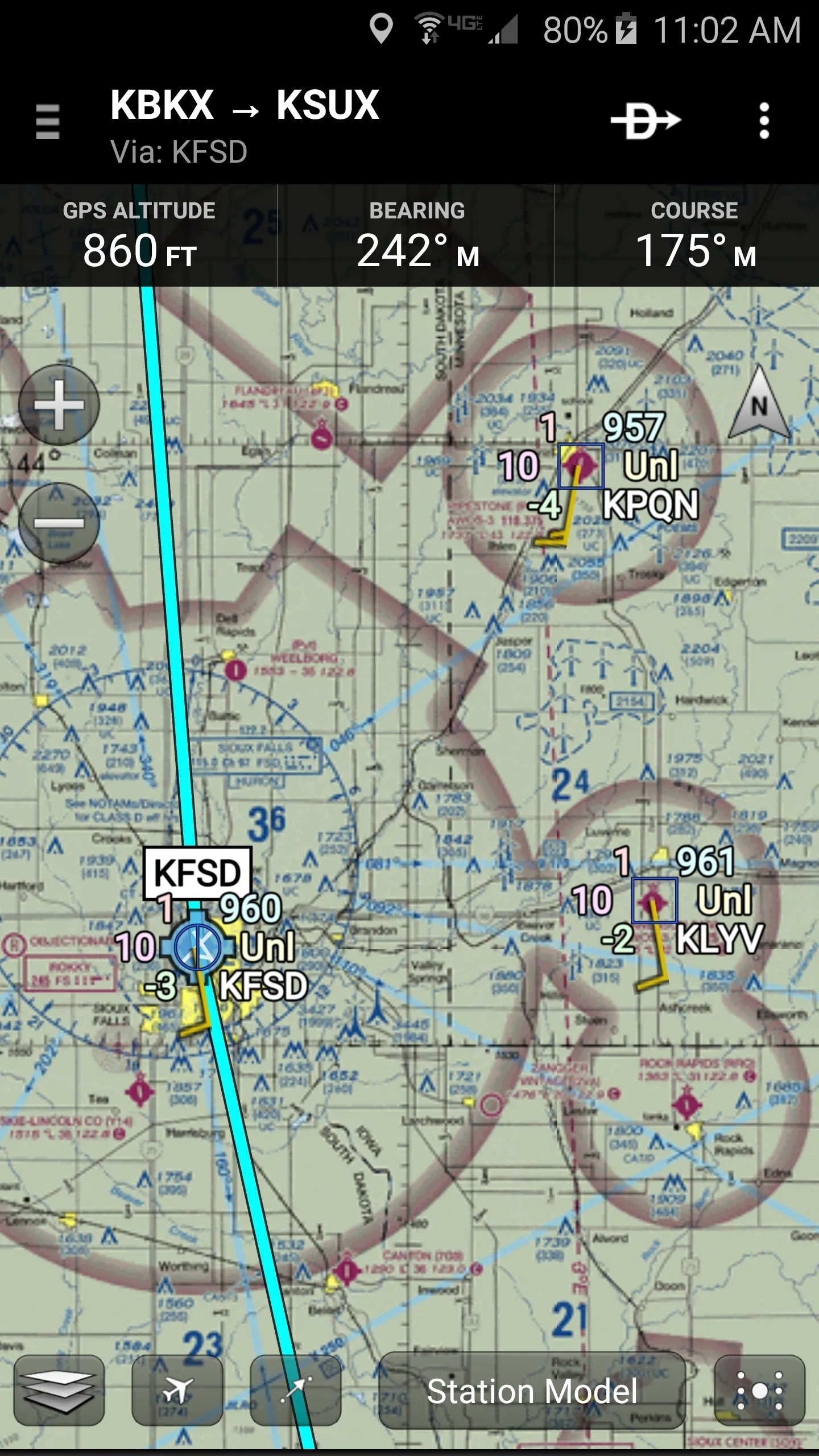
Task: Open the map layers button
Action: click(59, 1391)
